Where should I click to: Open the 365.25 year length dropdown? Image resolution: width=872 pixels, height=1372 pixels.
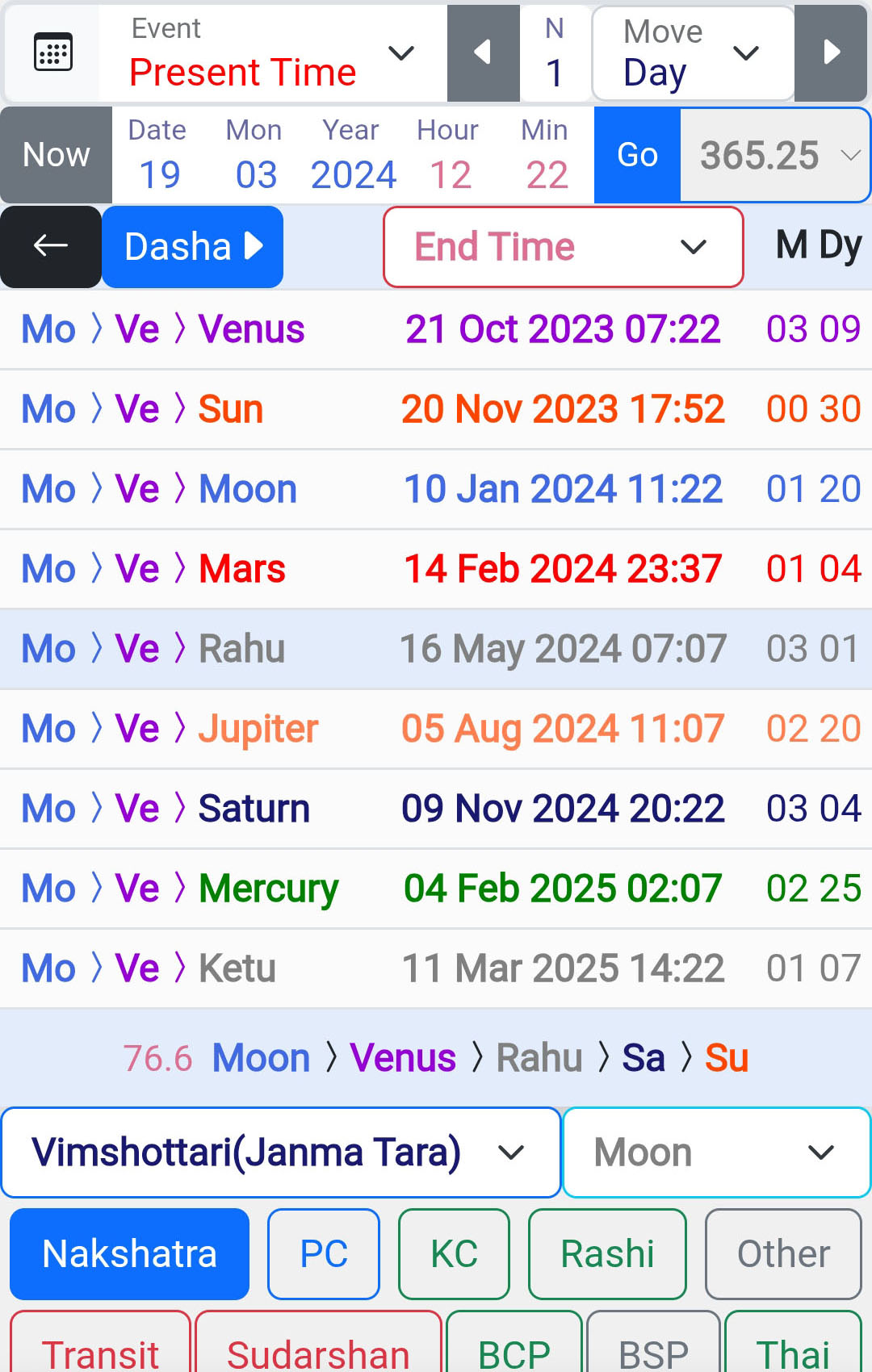[x=775, y=155]
